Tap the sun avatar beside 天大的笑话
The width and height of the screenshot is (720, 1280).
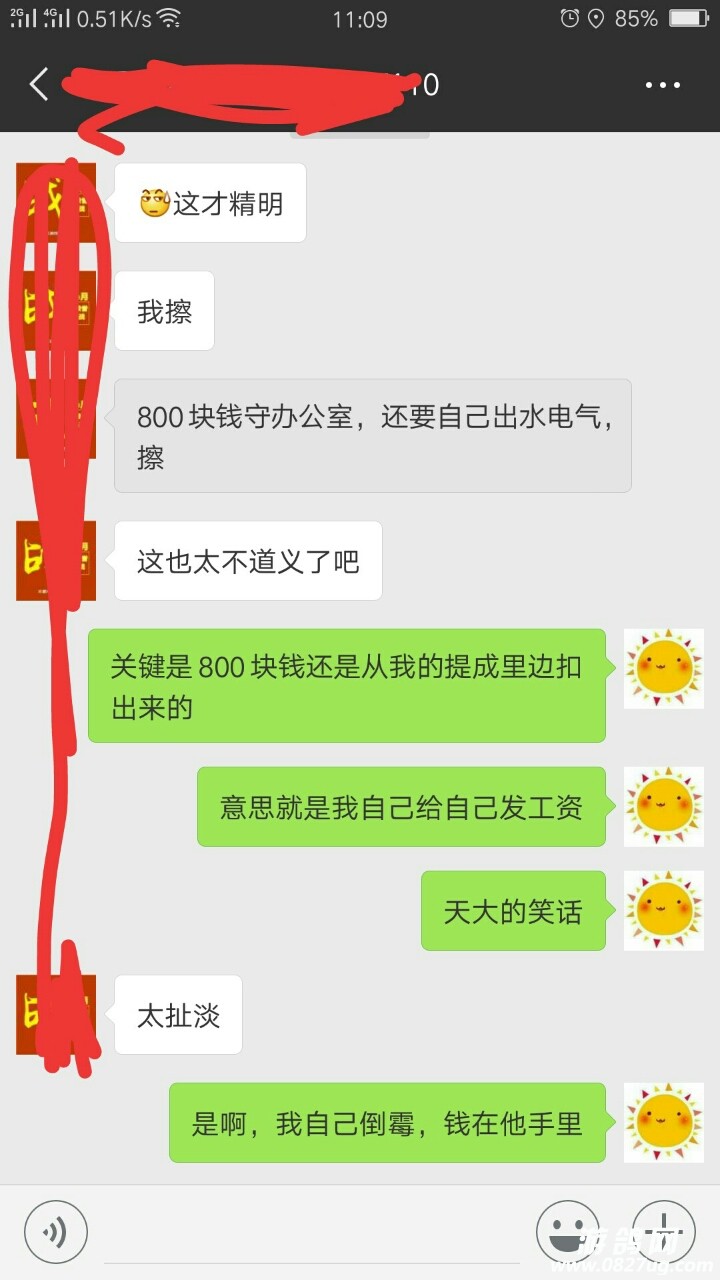coord(663,910)
